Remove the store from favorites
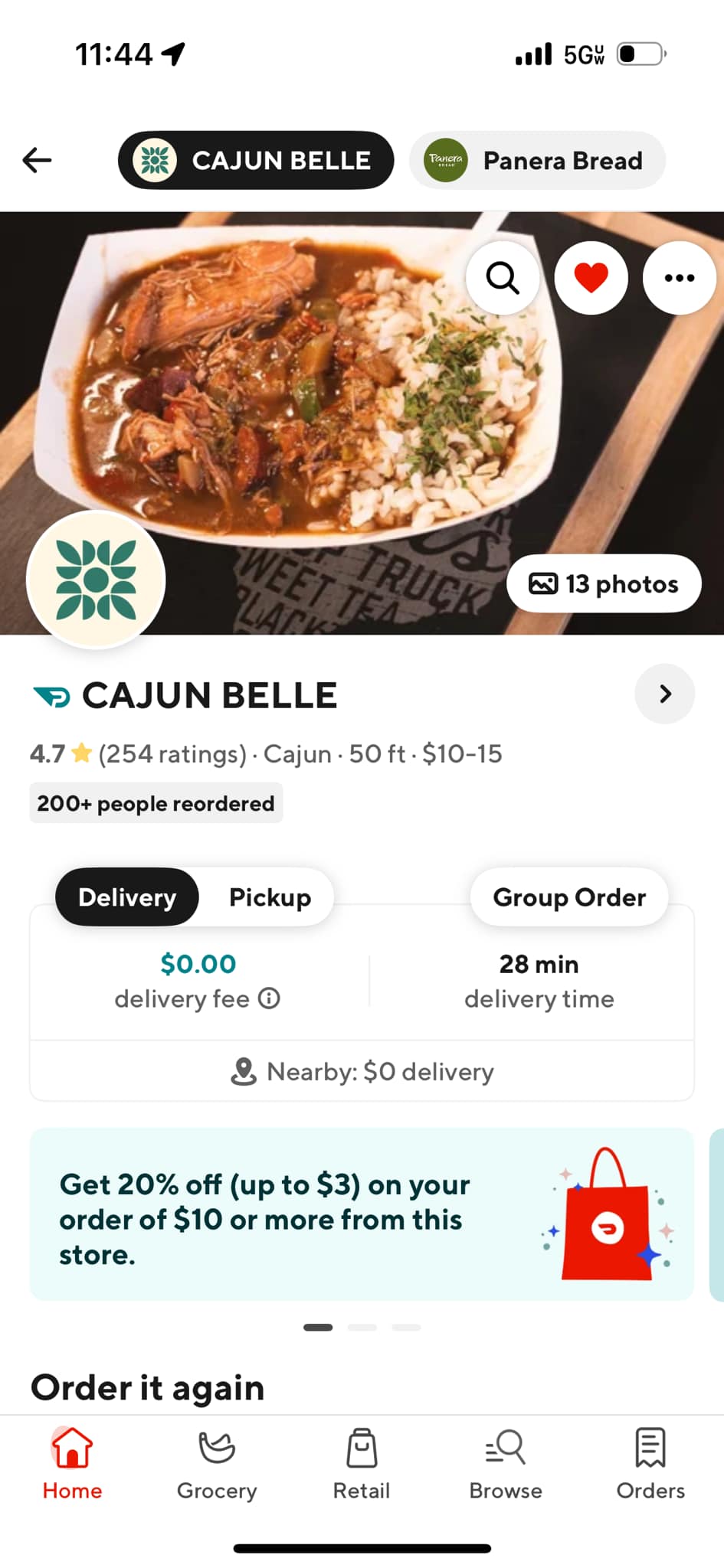This screenshot has width=724, height=1568. (x=591, y=278)
